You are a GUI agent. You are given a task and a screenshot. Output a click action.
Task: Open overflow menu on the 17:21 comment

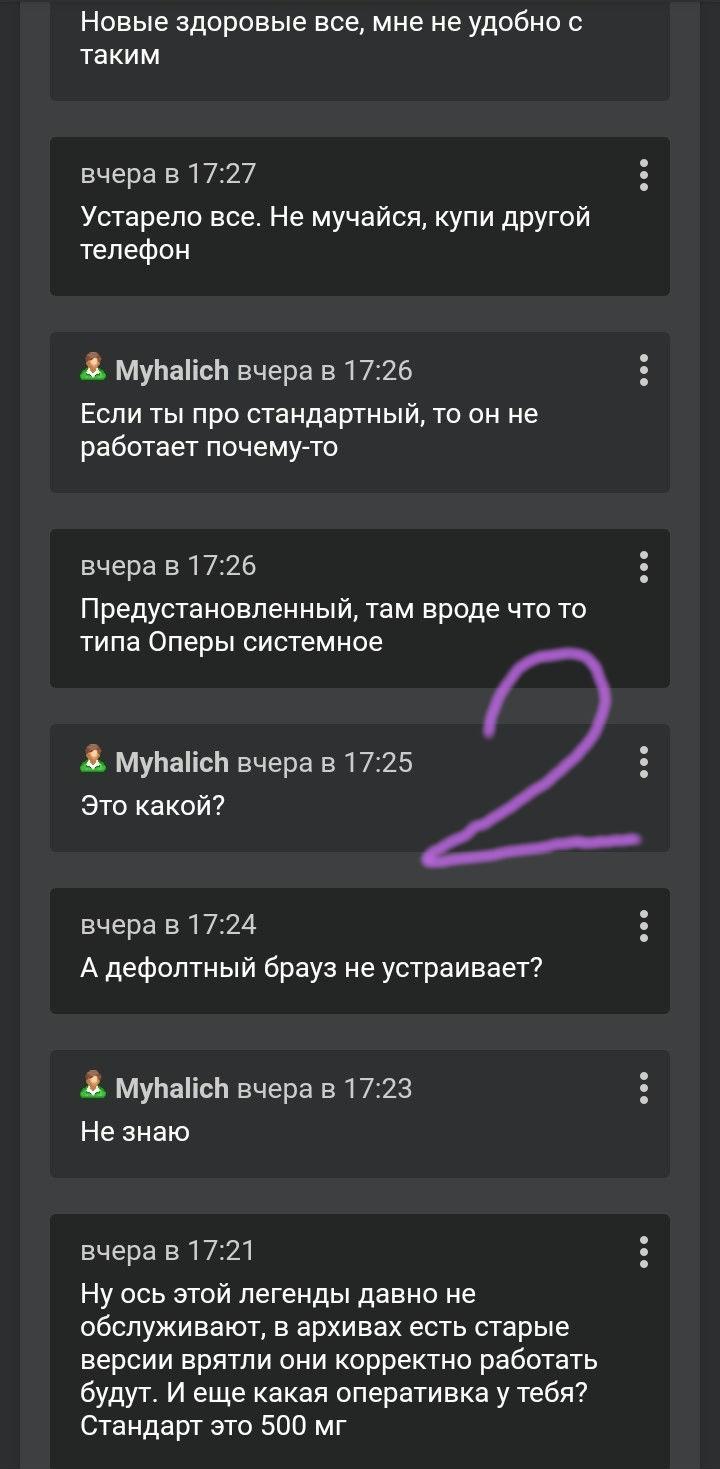[643, 1252]
